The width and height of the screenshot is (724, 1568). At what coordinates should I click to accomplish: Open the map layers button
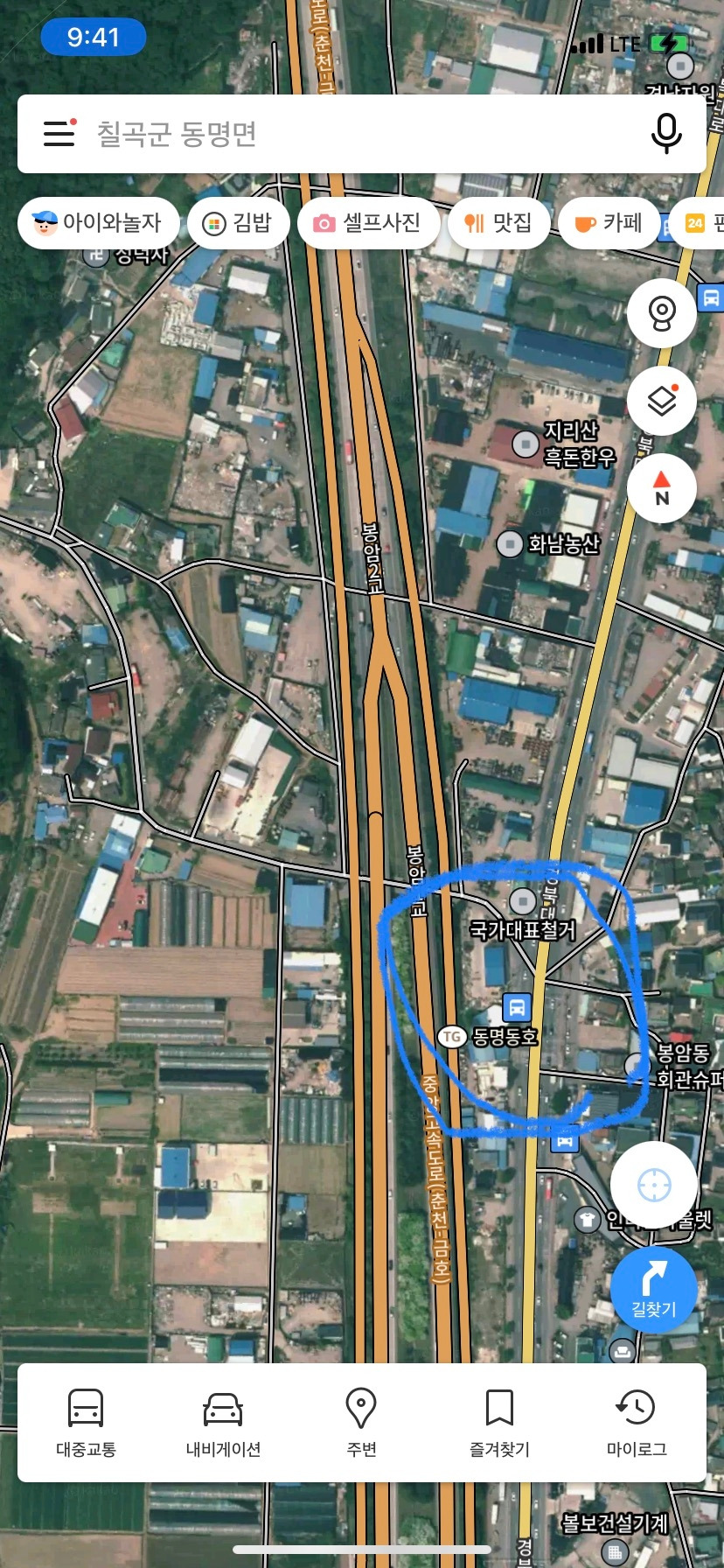coord(662,401)
